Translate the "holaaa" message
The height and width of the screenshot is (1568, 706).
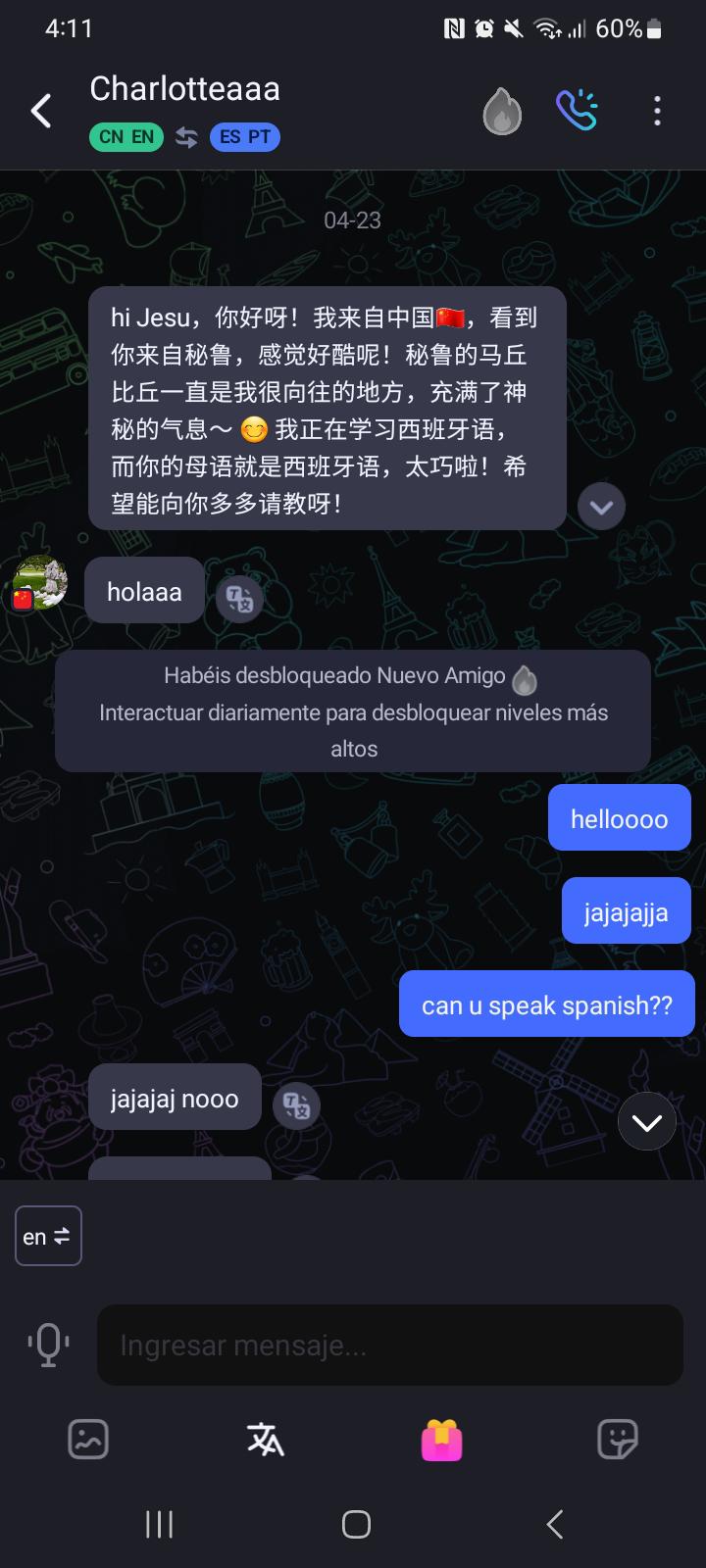[239, 598]
